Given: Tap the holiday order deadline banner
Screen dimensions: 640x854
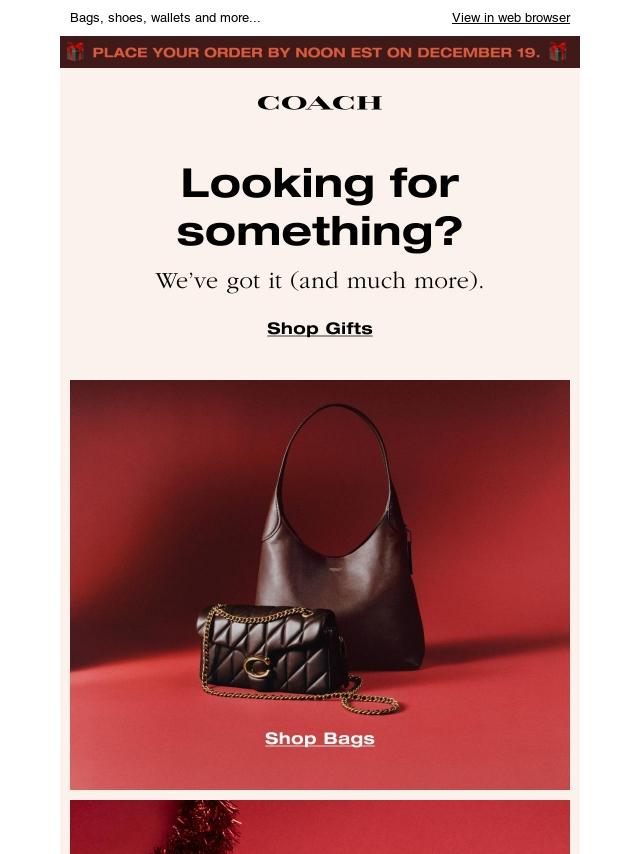Looking at the screenshot, I should click(x=319, y=52).
